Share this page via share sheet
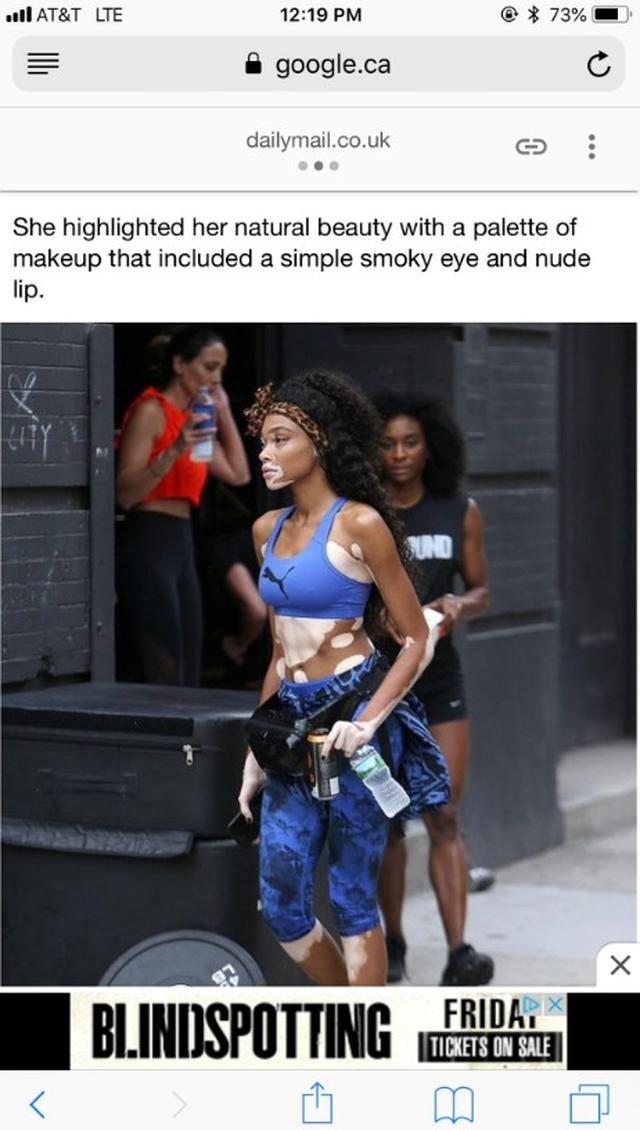 point(316,1102)
